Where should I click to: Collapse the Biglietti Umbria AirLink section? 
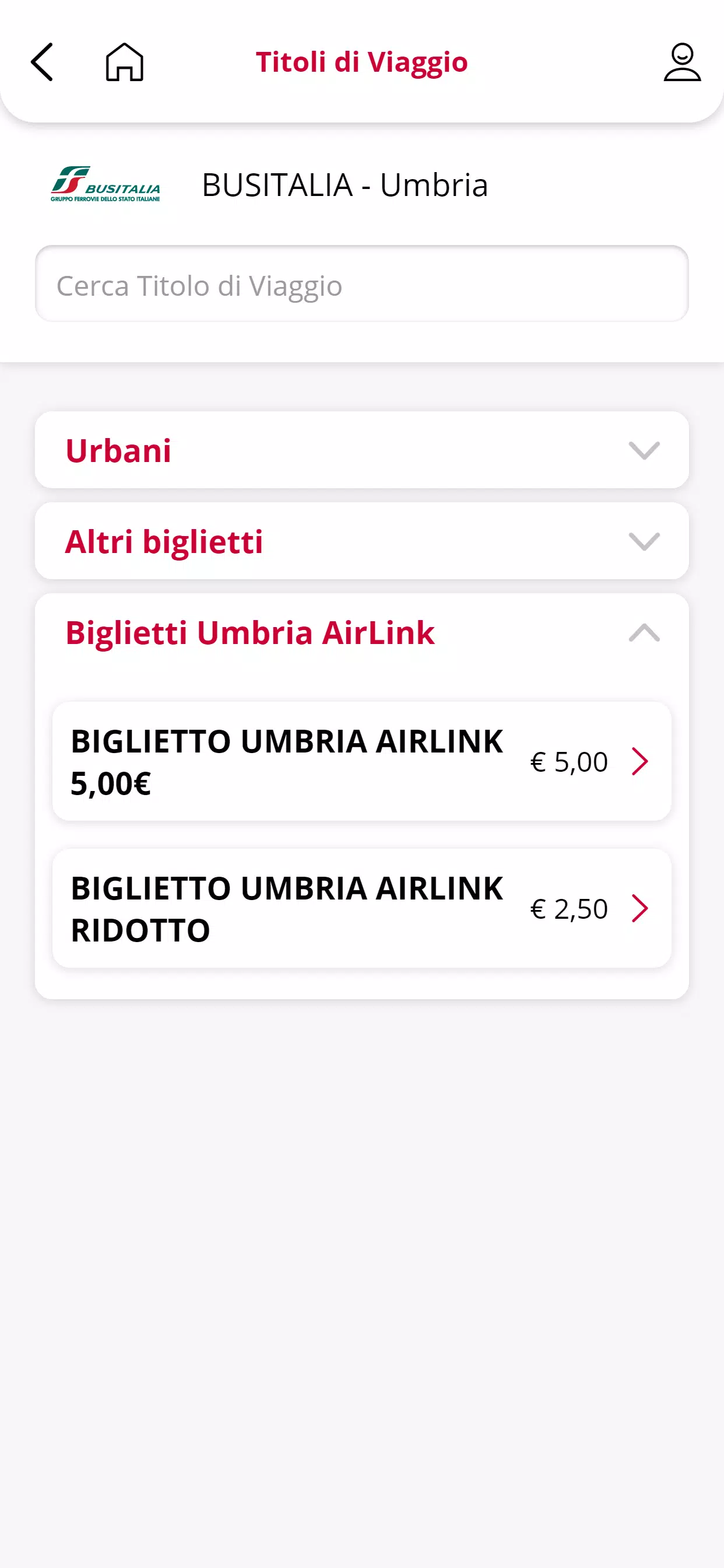point(362,632)
